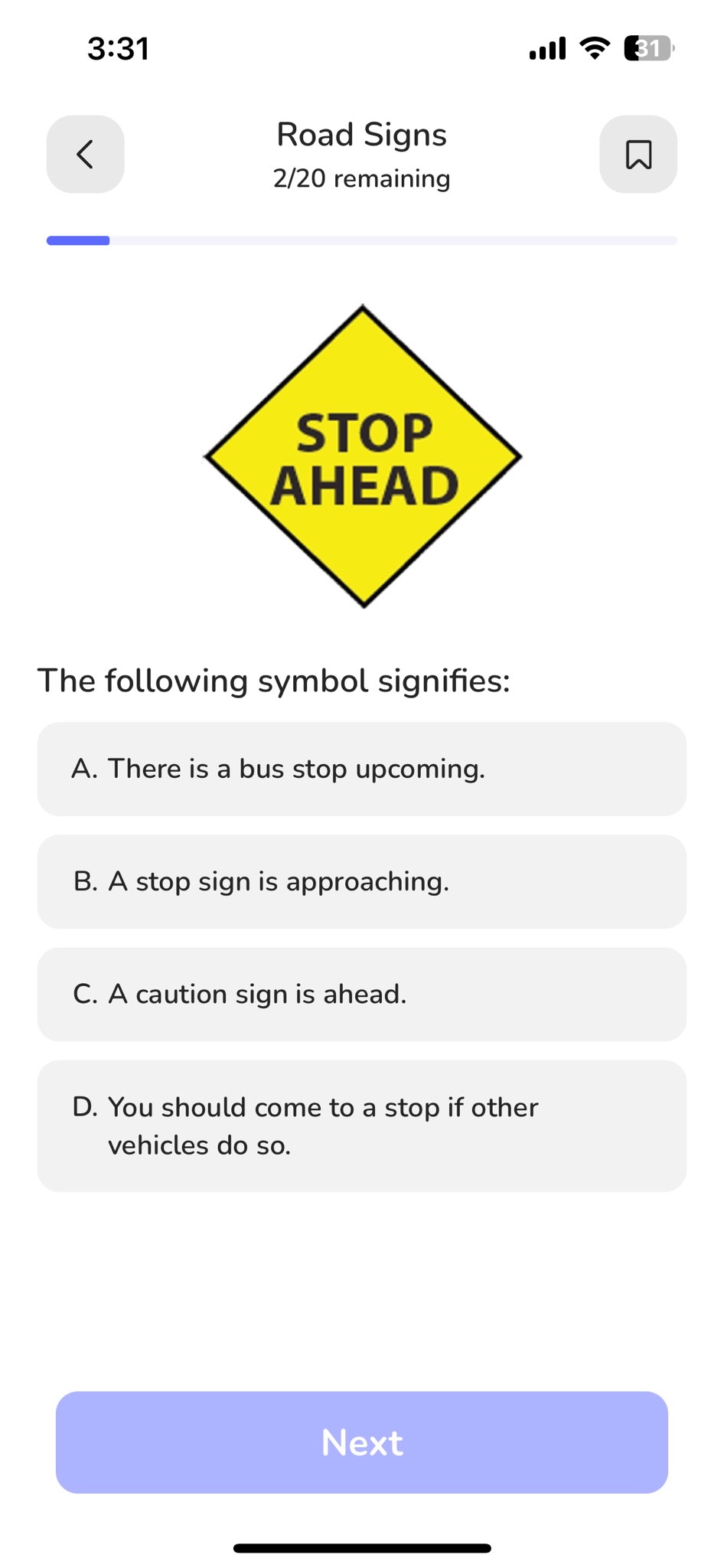Go back using the arrow button
This screenshot has width=724, height=1568.
[85, 154]
